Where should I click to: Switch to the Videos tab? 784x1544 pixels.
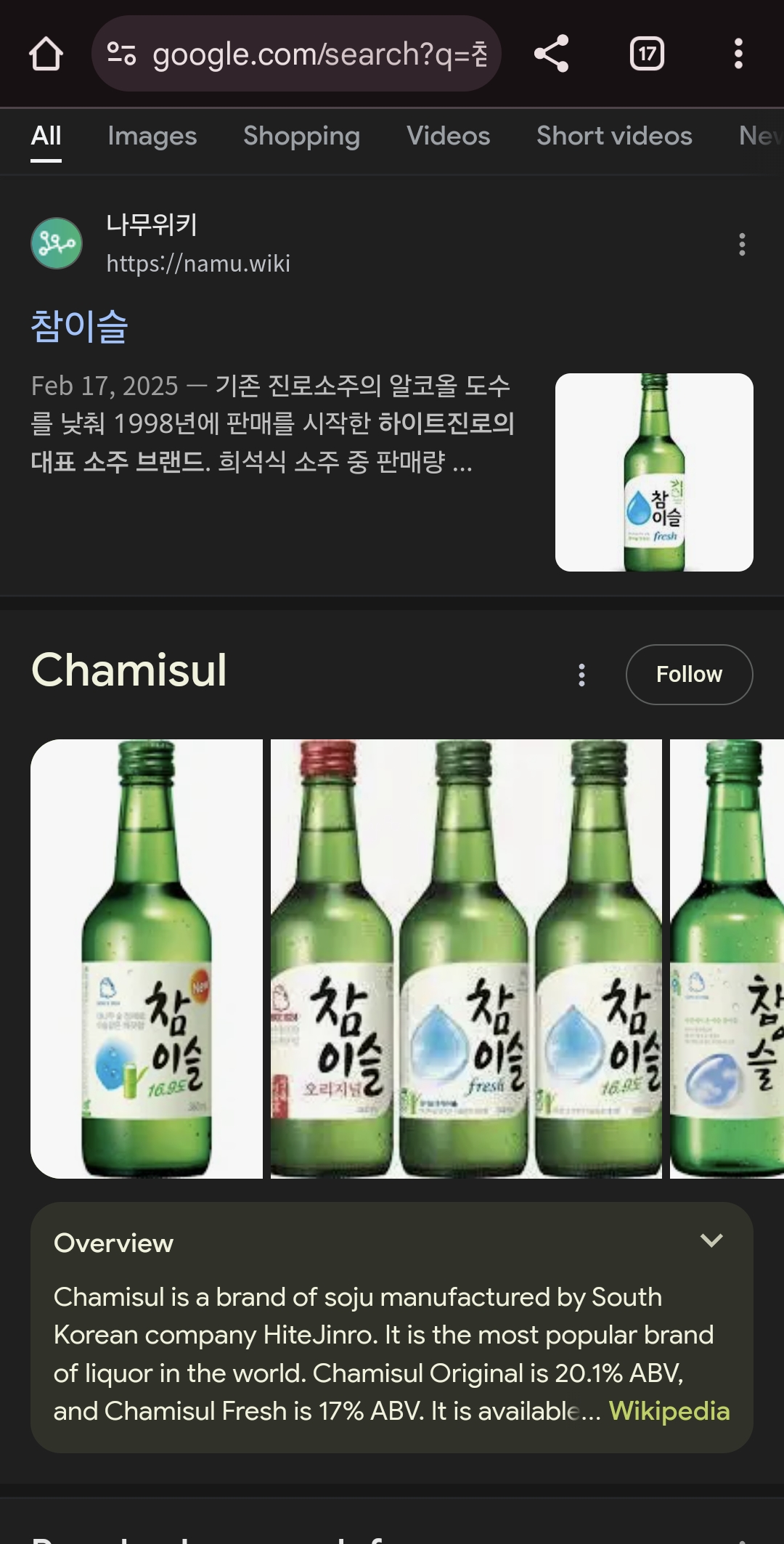click(448, 136)
